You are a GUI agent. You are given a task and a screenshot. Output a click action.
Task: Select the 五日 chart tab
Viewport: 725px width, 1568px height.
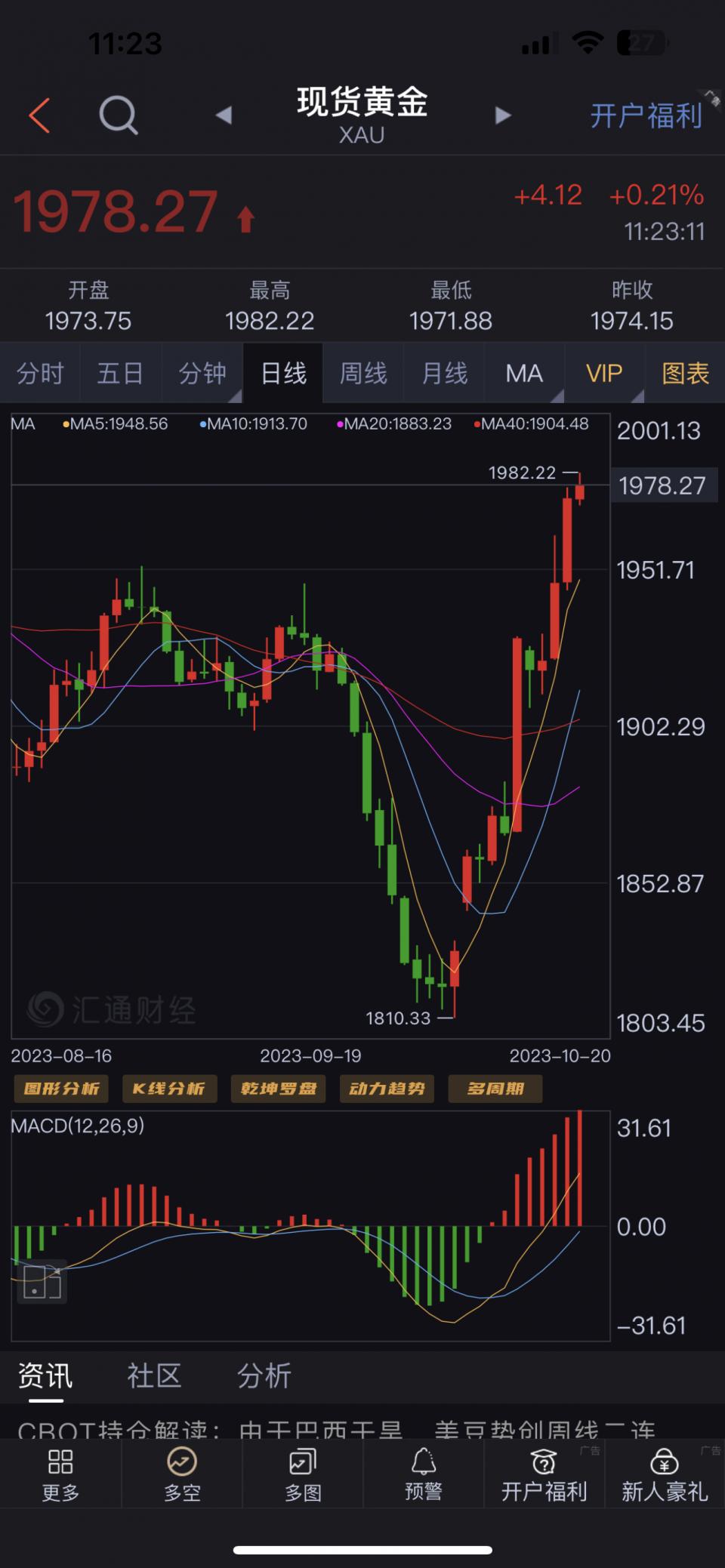(x=121, y=373)
